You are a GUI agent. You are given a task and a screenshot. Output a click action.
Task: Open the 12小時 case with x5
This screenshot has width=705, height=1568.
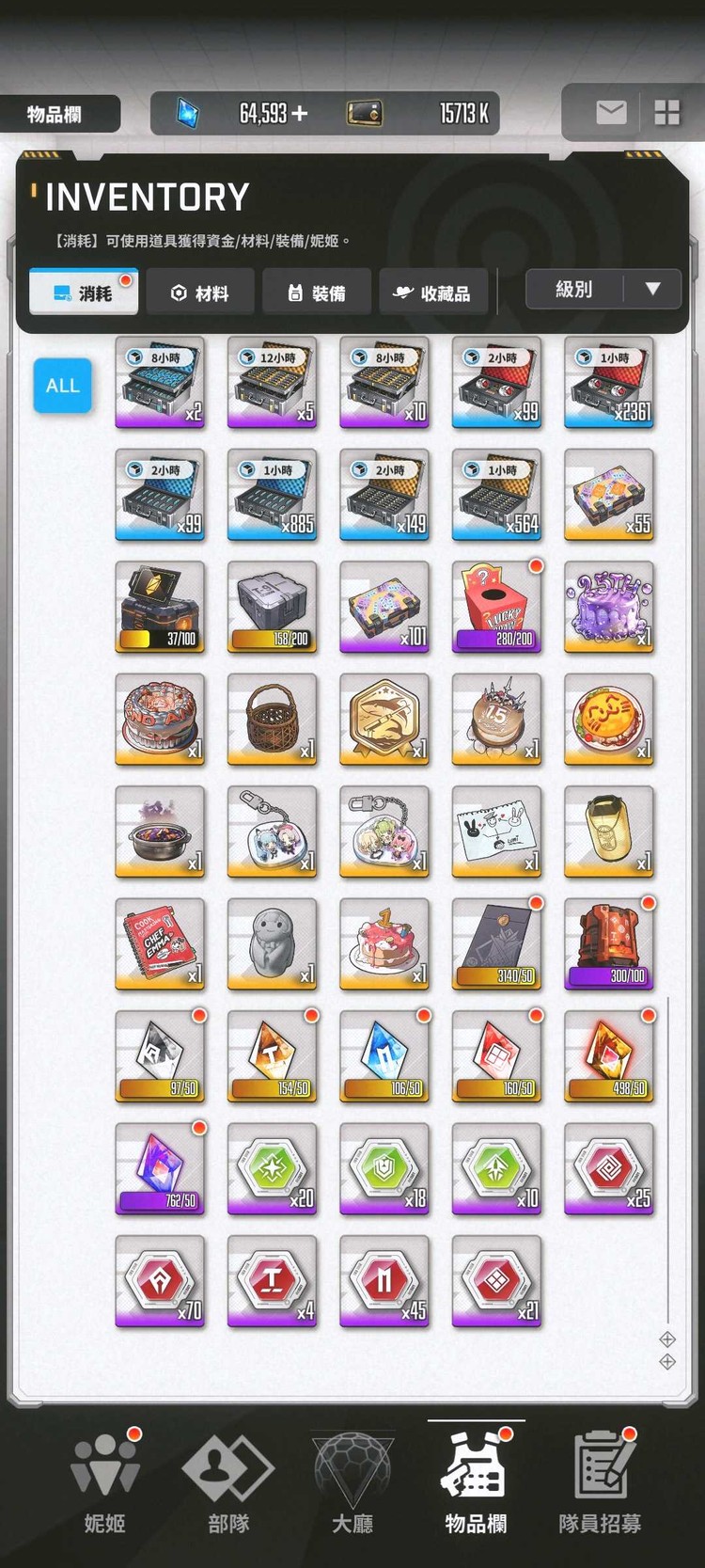[x=273, y=382]
